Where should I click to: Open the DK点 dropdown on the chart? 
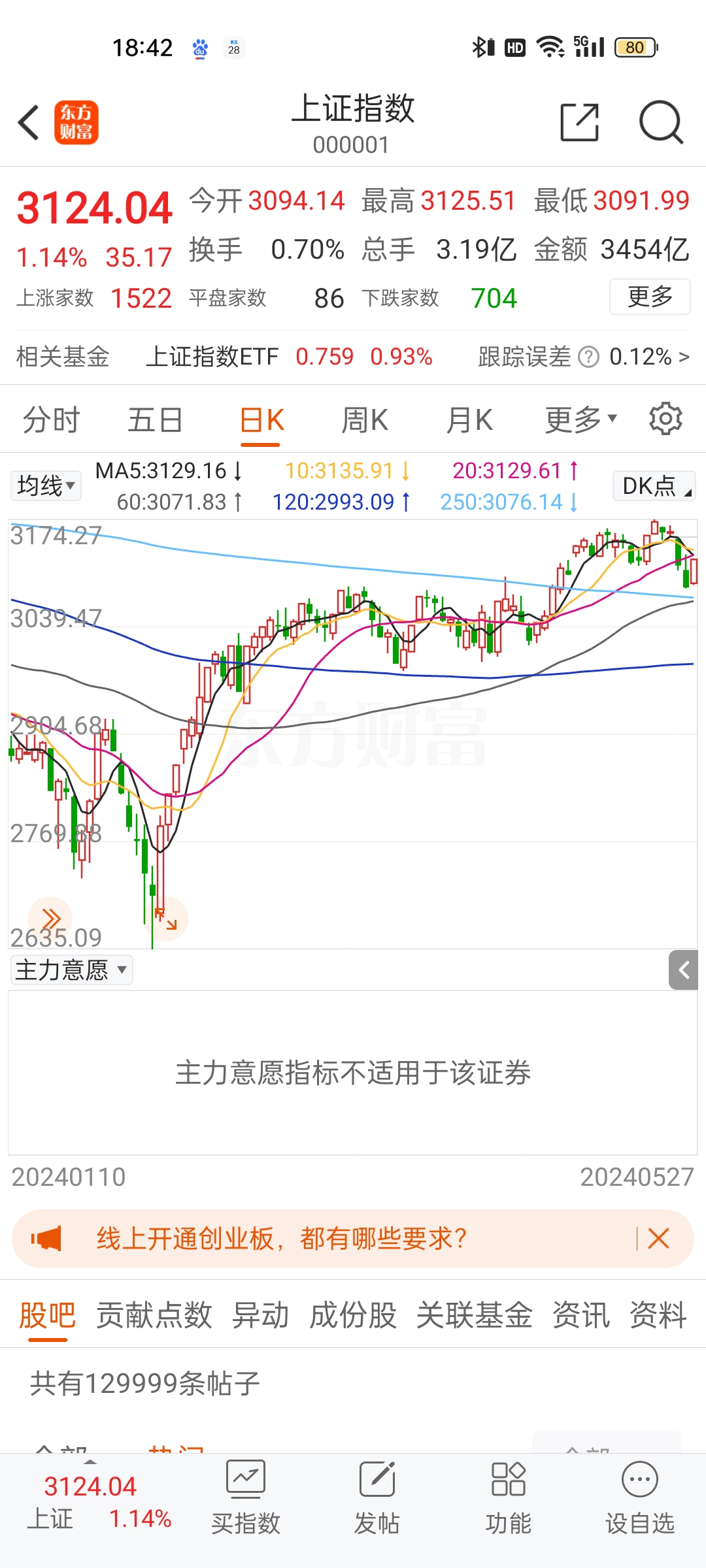[x=652, y=485]
